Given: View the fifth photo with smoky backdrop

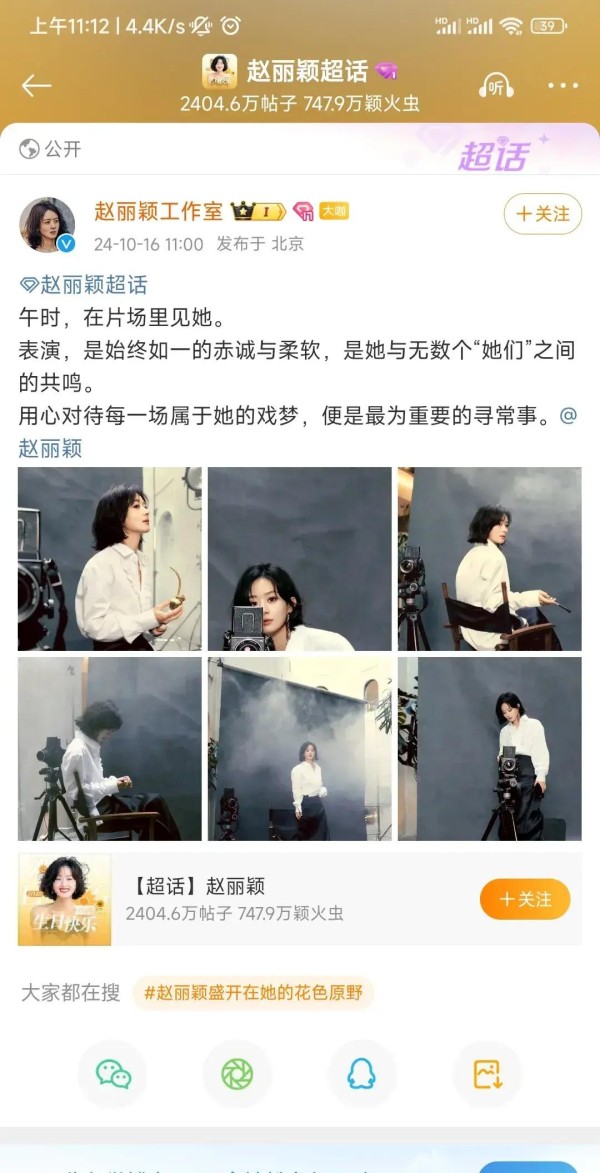Looking at the screenshot, I should [299, 749].
